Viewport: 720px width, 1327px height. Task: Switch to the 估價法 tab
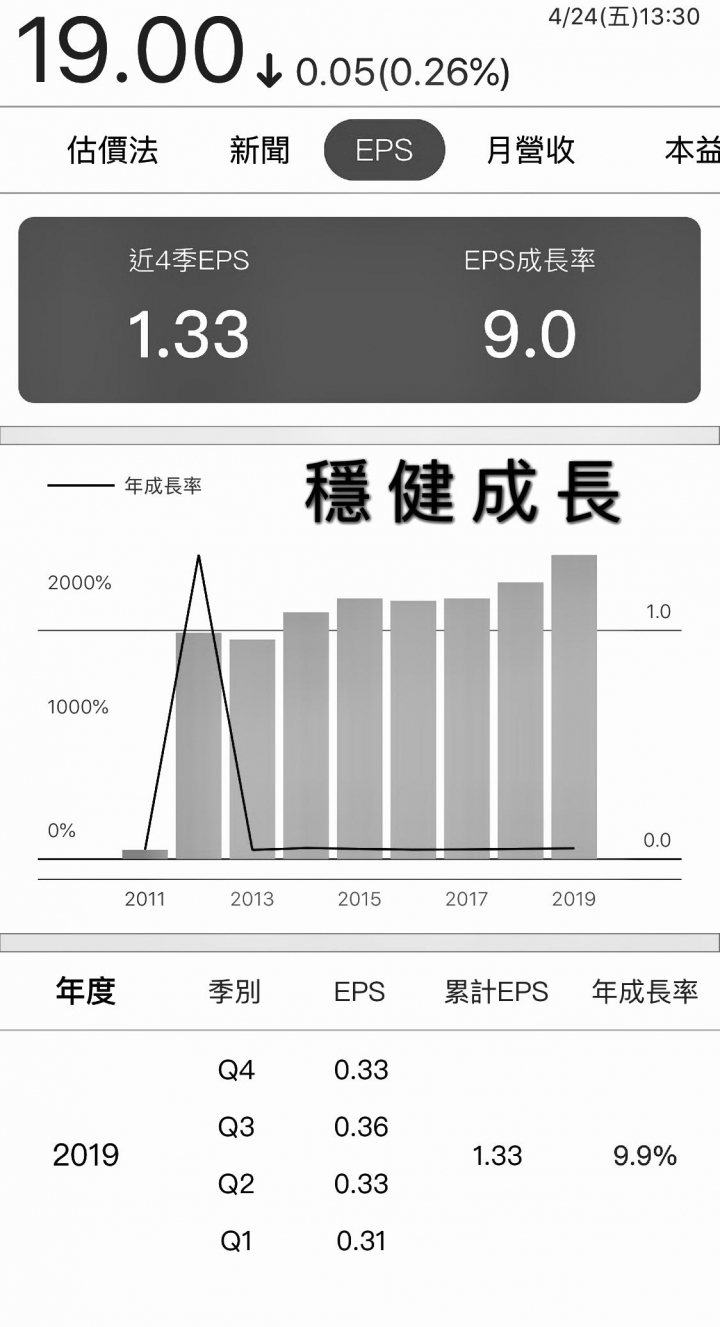tap(112, 151)
